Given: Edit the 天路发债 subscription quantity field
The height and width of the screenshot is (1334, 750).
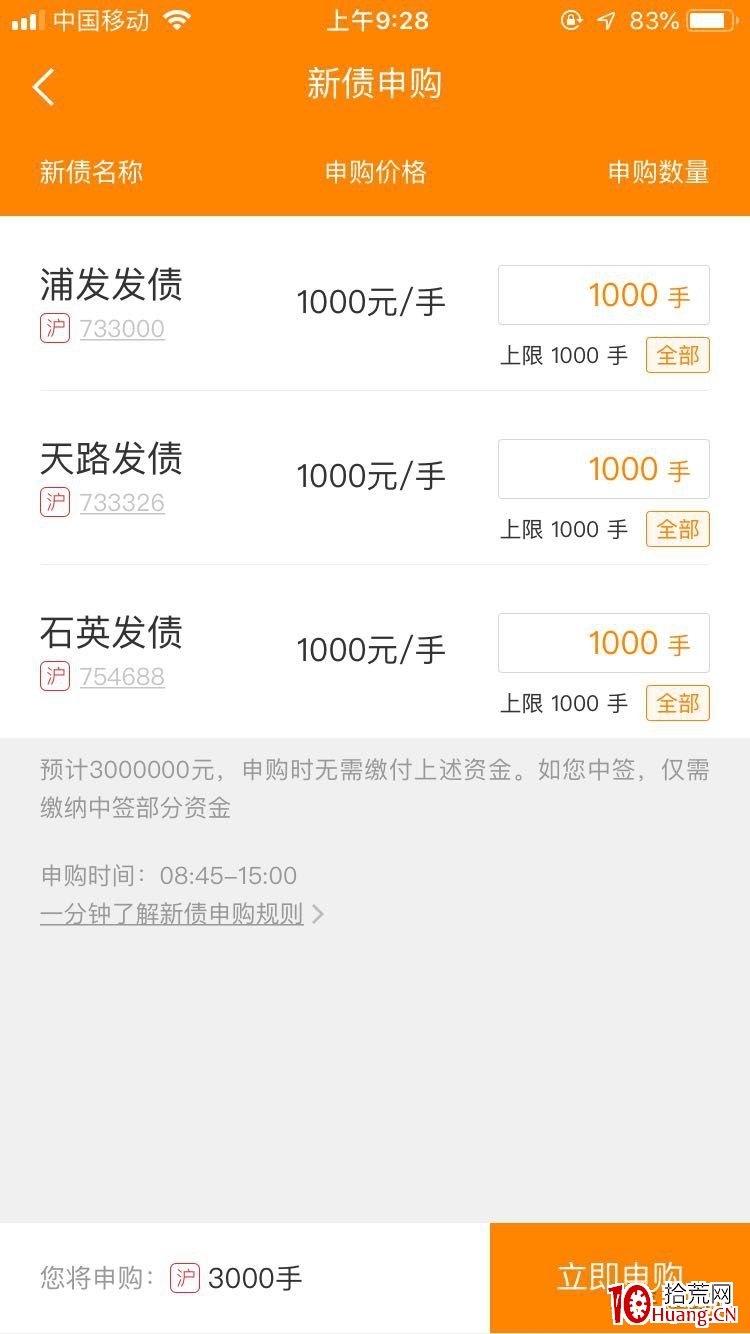Looking at the screenshot, I should click(604, 469).
